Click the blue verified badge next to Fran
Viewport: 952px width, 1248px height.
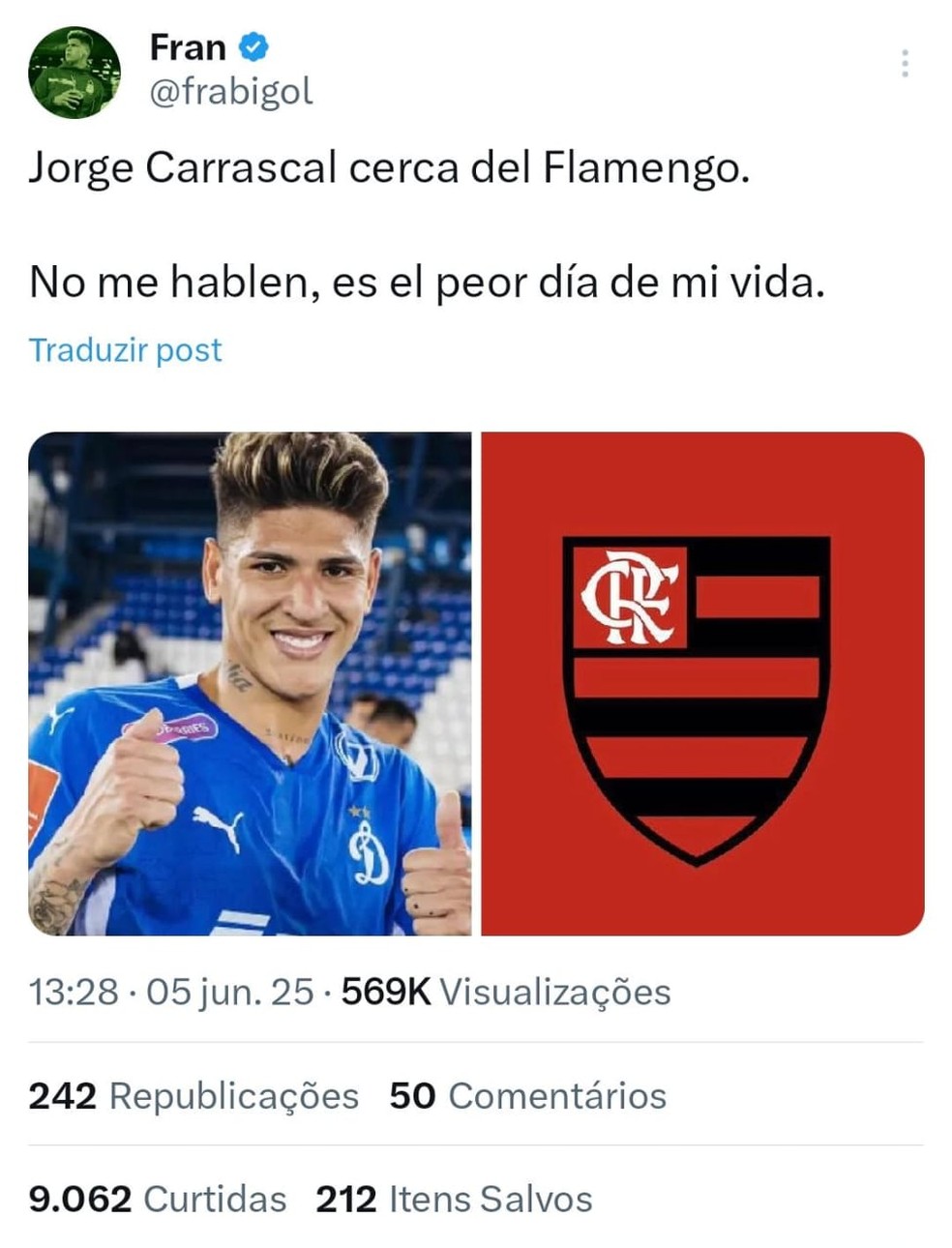pyautogui.click(x=252, y=46)
